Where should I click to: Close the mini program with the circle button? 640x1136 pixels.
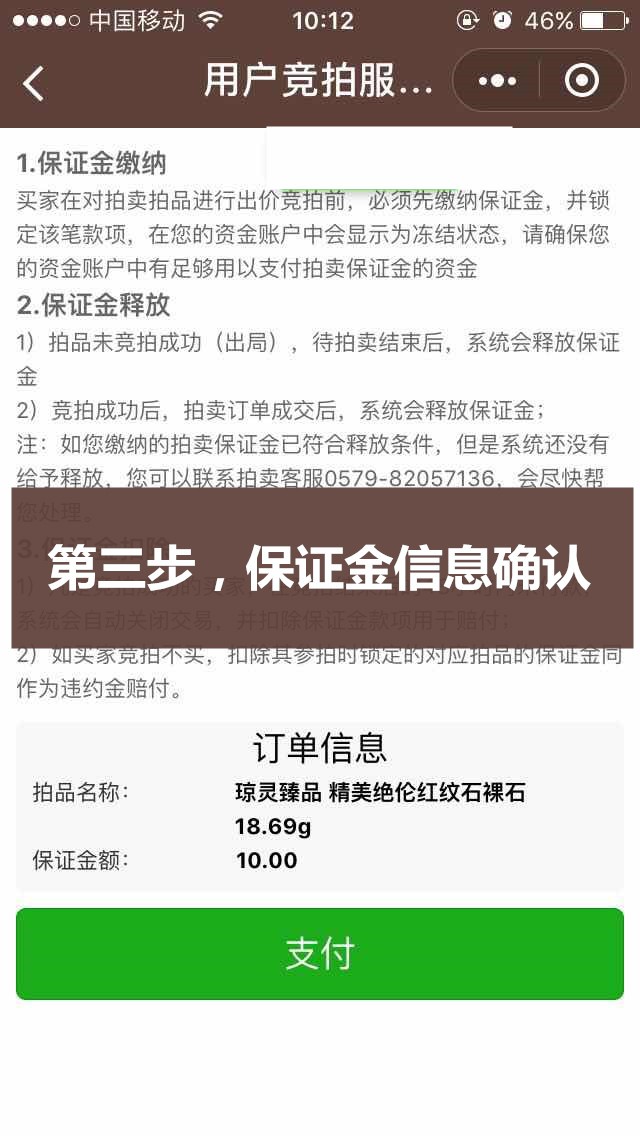(582, 81)
